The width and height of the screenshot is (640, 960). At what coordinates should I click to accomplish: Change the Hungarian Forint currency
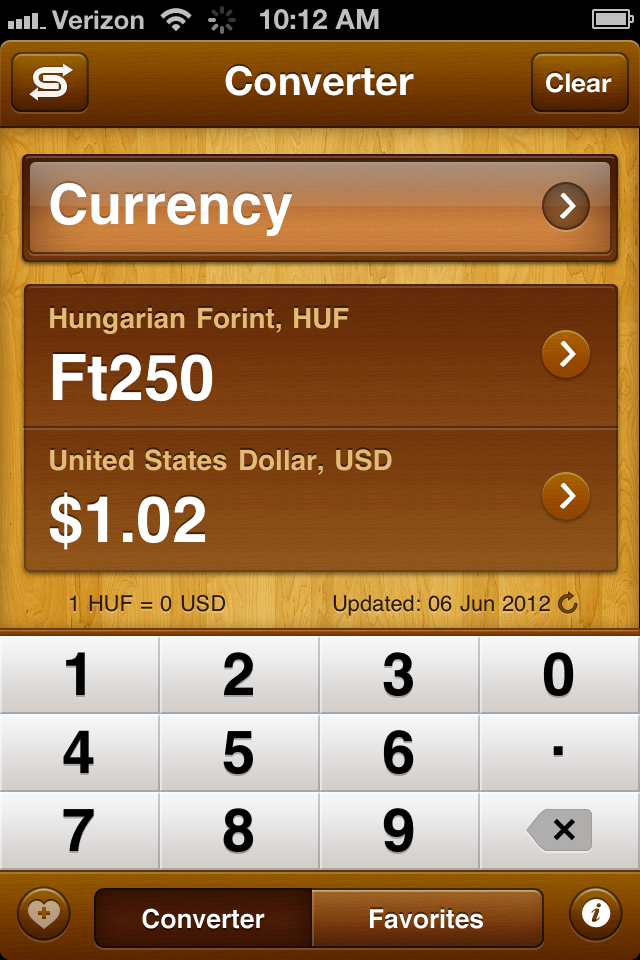566,354
